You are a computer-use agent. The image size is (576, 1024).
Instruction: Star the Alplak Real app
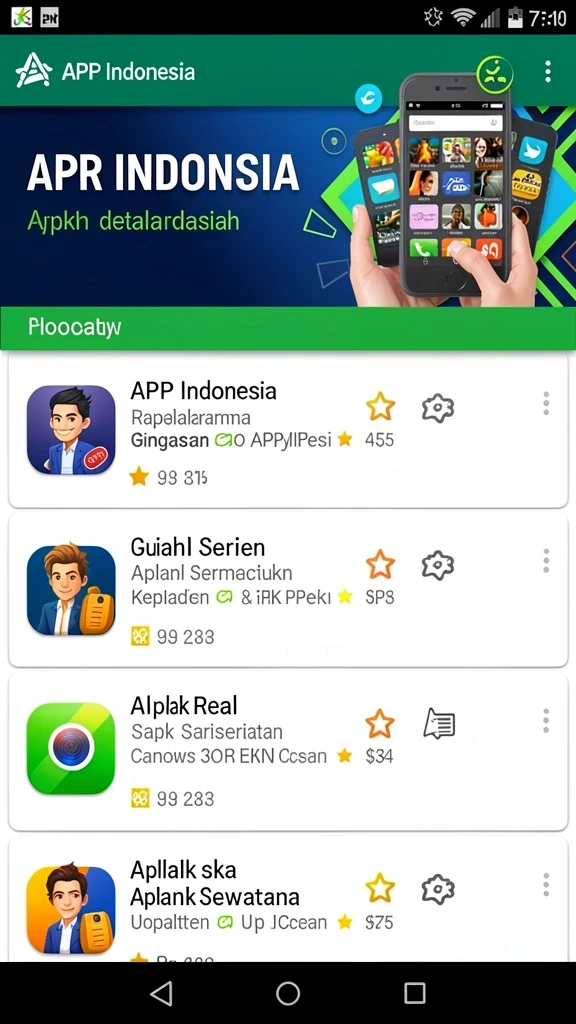pos(380,724)
